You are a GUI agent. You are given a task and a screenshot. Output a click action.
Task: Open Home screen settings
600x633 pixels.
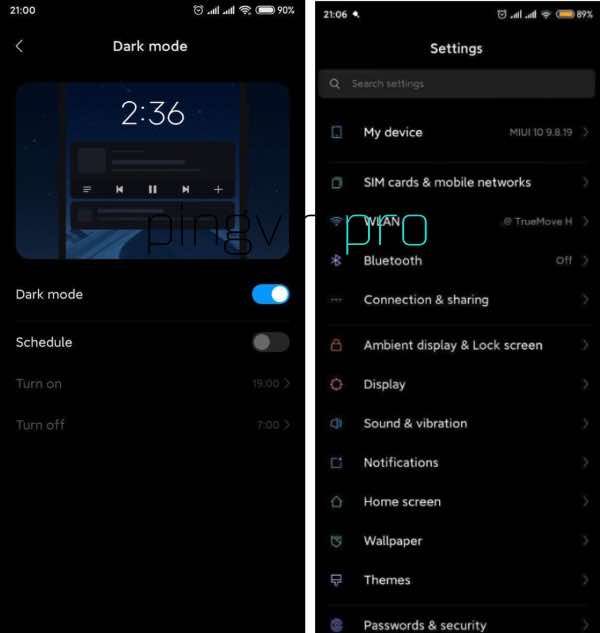pos(457,501)
